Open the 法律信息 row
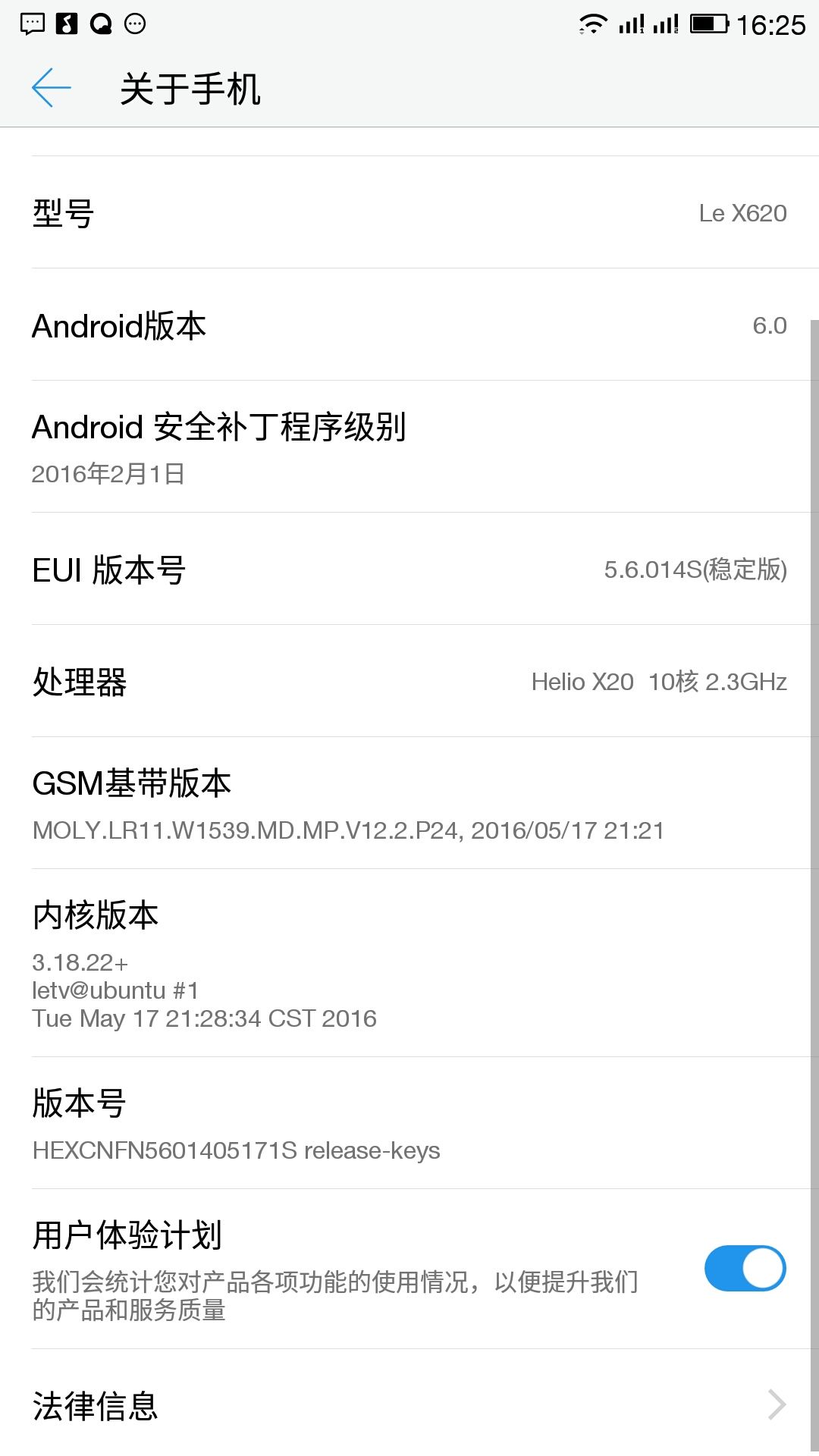The width and height of the screenshot is (819, 1456). coord(409,1404)
